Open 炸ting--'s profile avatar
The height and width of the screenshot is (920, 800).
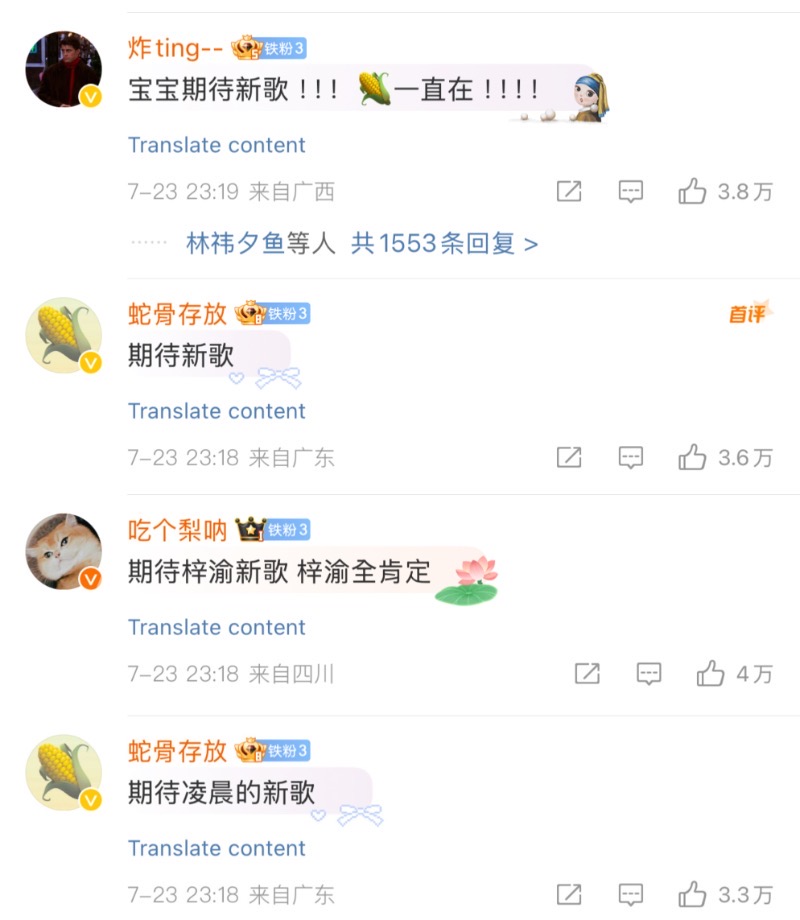(x=63, y=68)
